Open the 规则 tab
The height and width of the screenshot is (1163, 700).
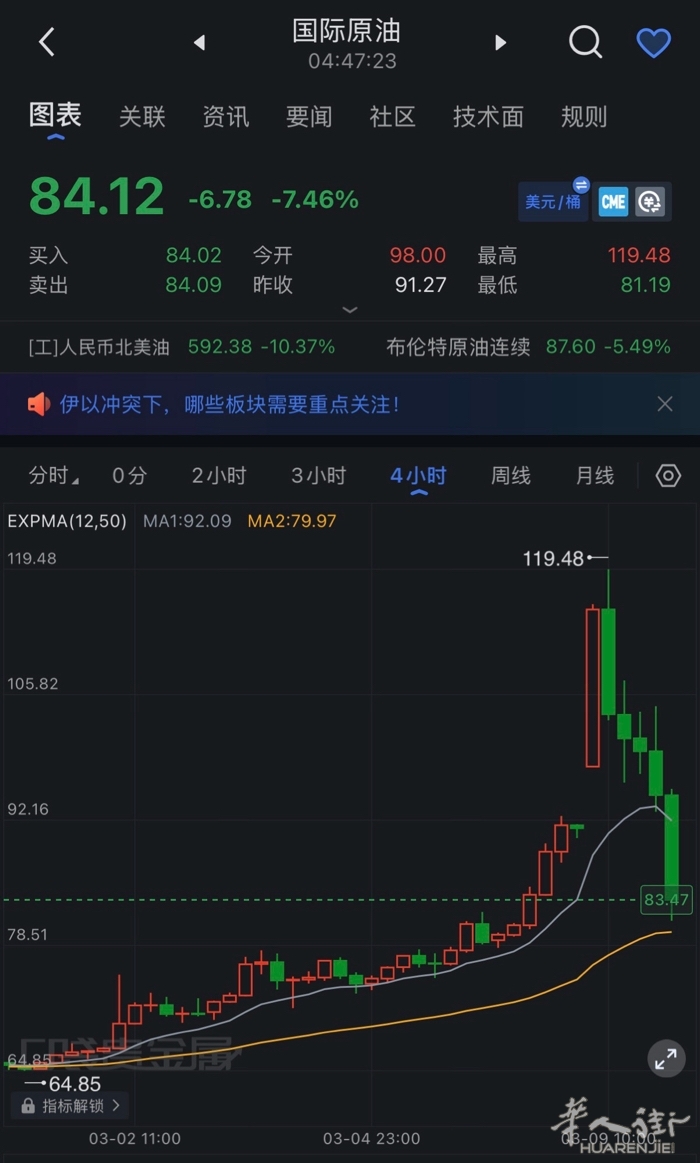(583, 117)
